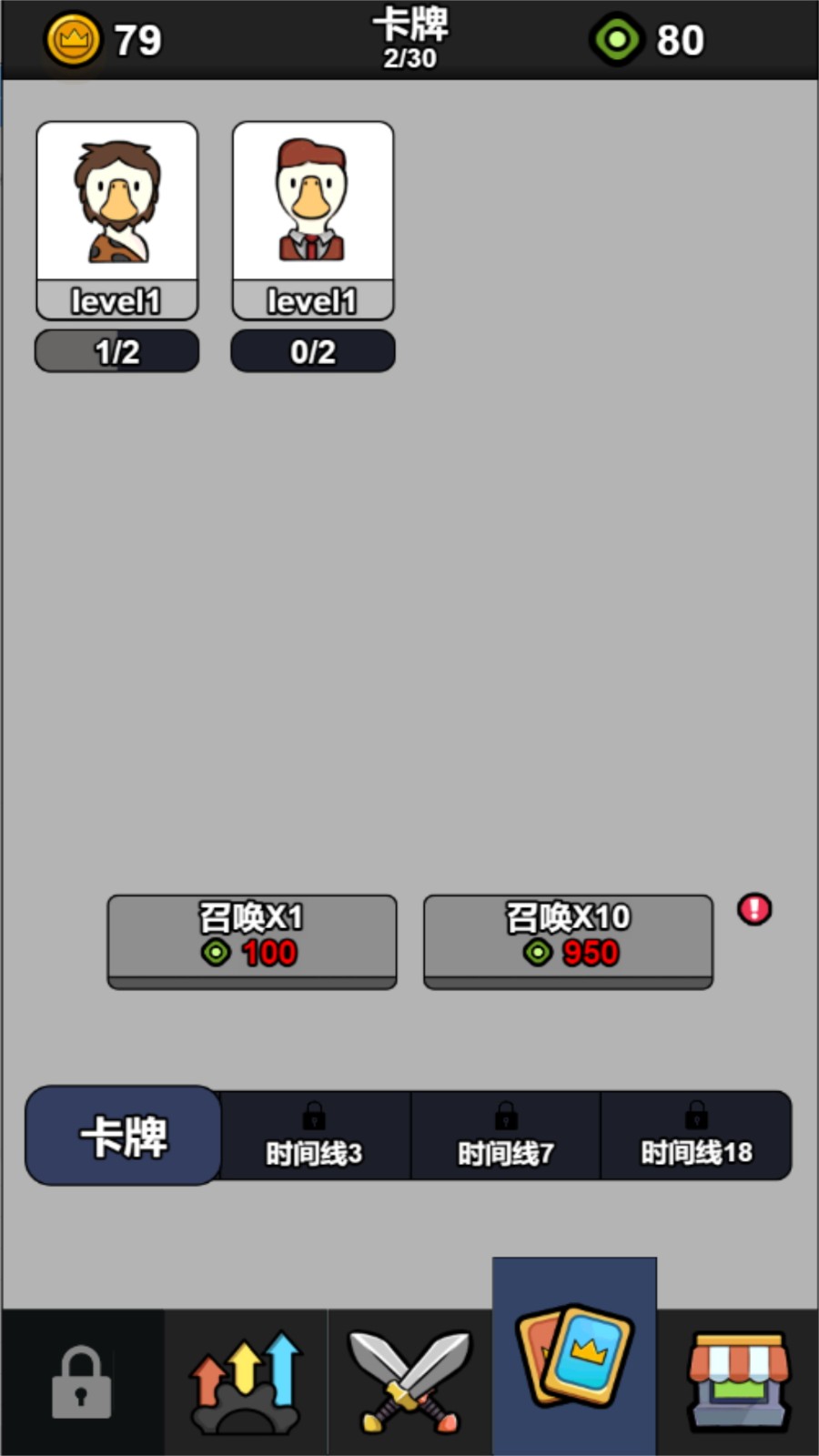The height and width of the screenshot is (1456, 819).
Task: Open the shop stall section
Action: pos(738,1383)
